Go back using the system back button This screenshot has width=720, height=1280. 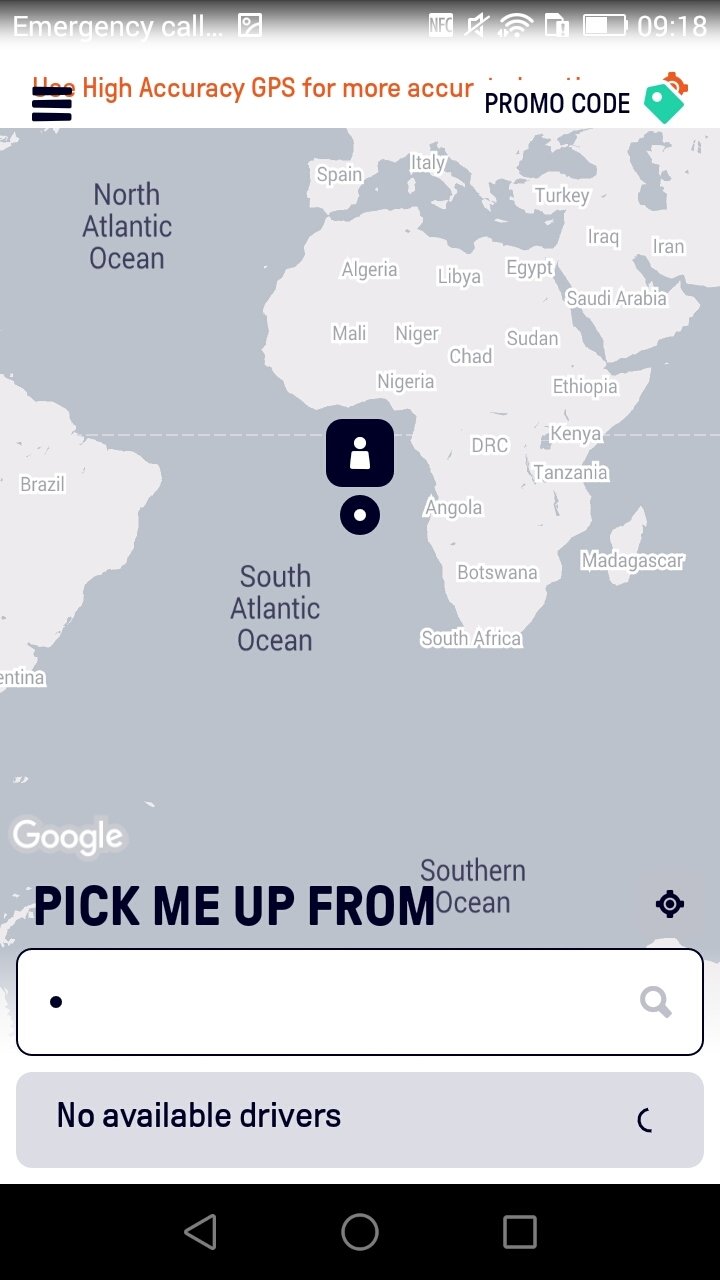(x=201, y=1232)
